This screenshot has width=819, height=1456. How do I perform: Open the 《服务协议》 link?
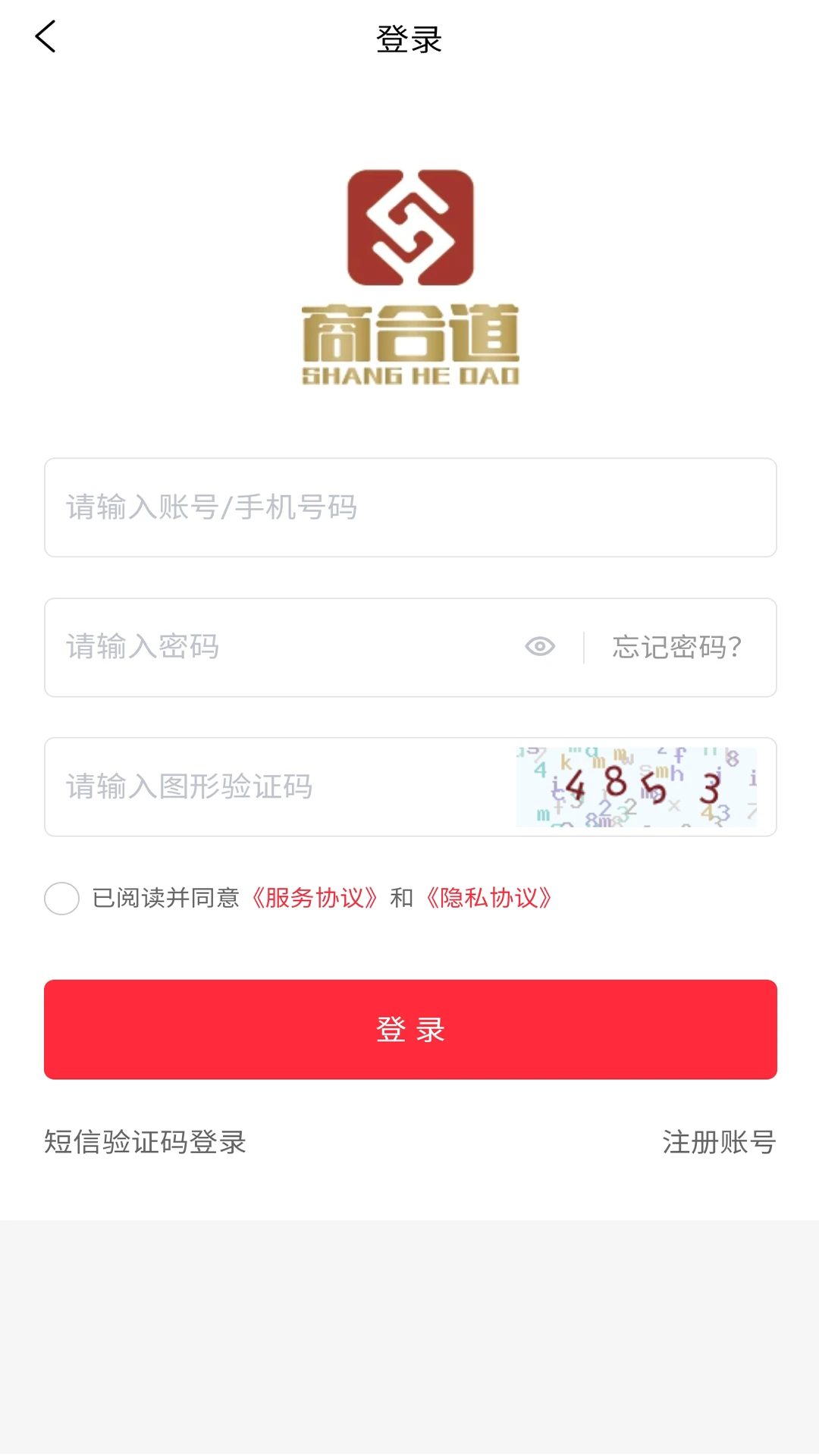pos(315,898)
